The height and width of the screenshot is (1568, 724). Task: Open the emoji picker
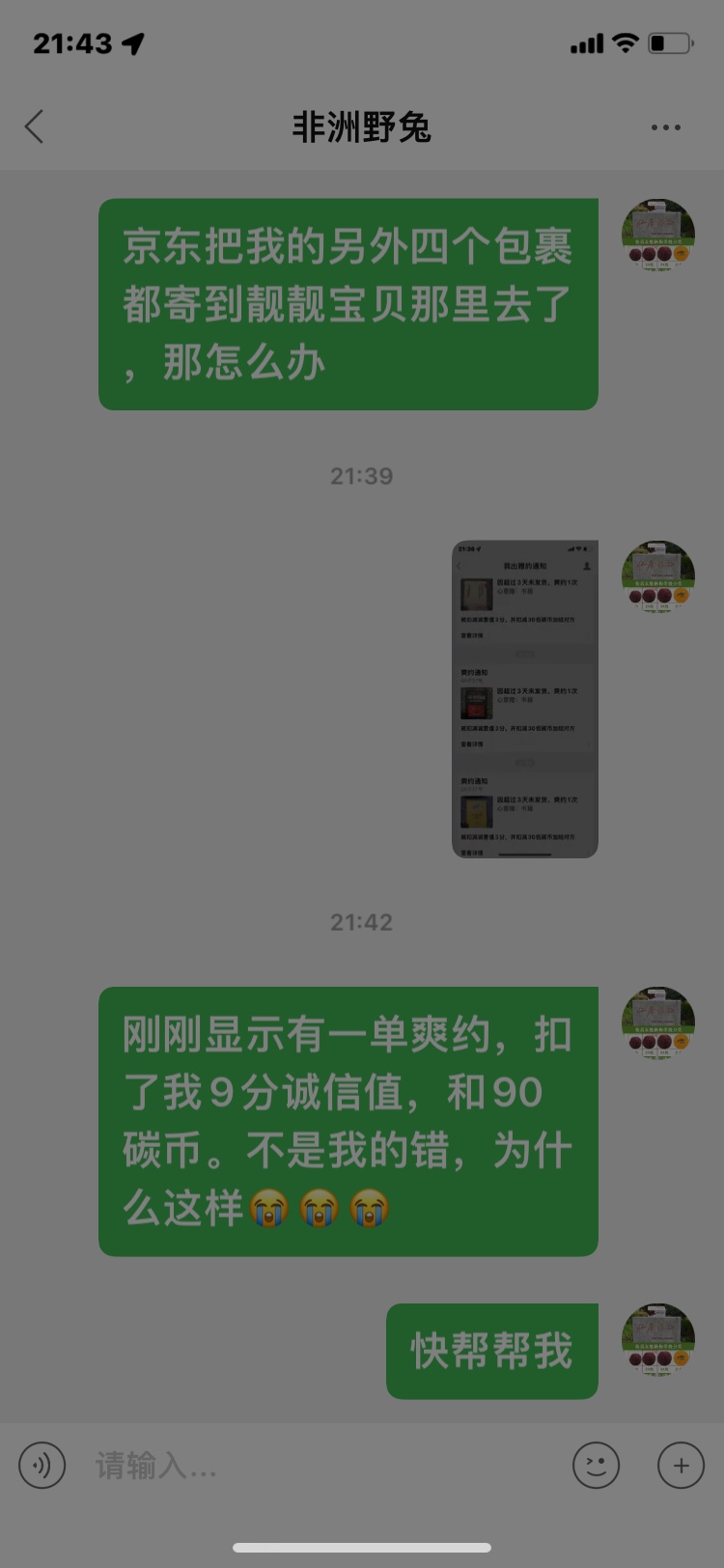tap(596, 1466)
